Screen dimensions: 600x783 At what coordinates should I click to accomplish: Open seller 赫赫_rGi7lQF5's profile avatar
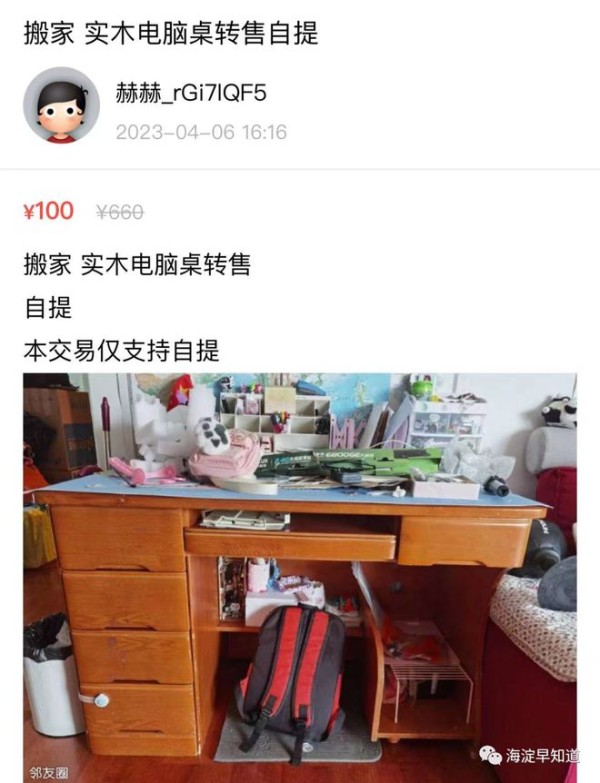point(61,106)
